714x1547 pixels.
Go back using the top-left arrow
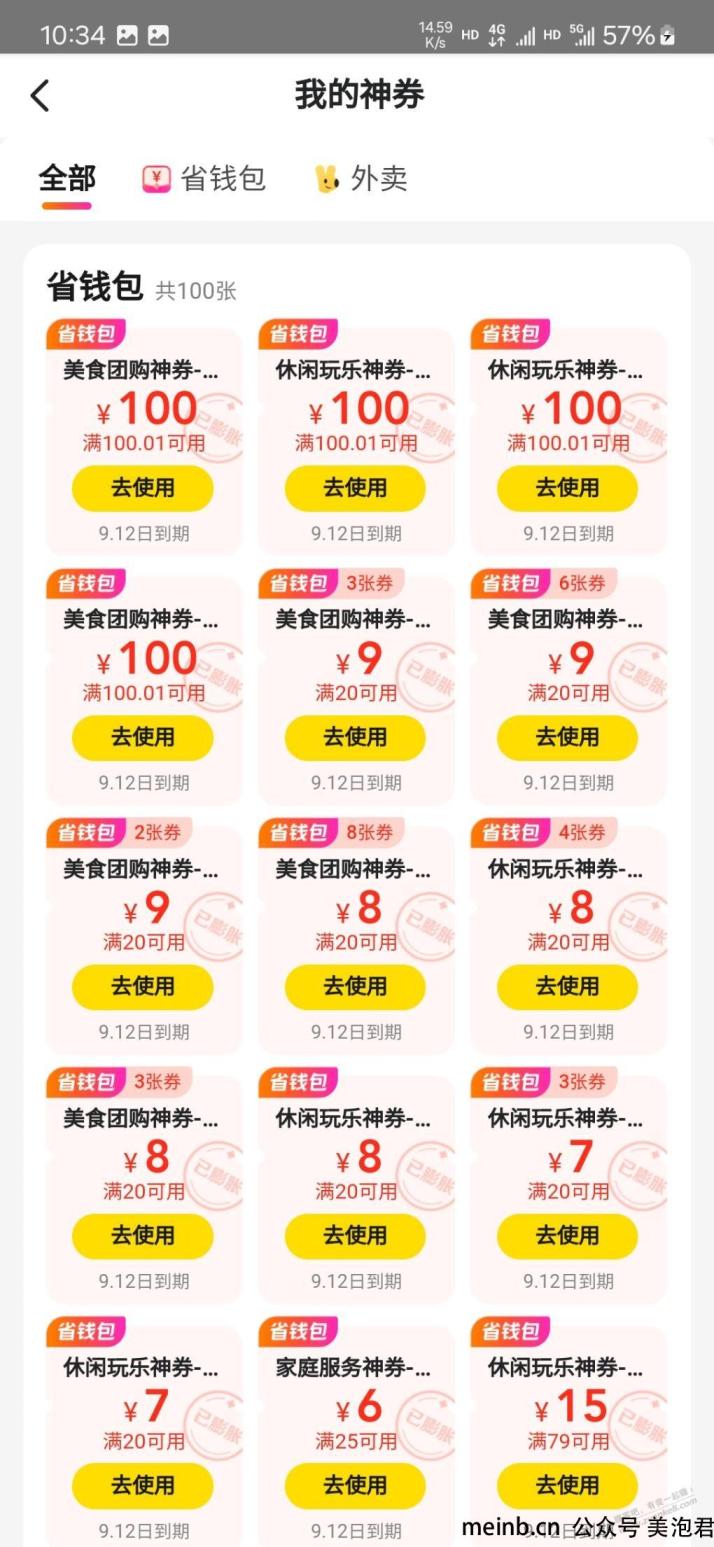coord(40,96)
